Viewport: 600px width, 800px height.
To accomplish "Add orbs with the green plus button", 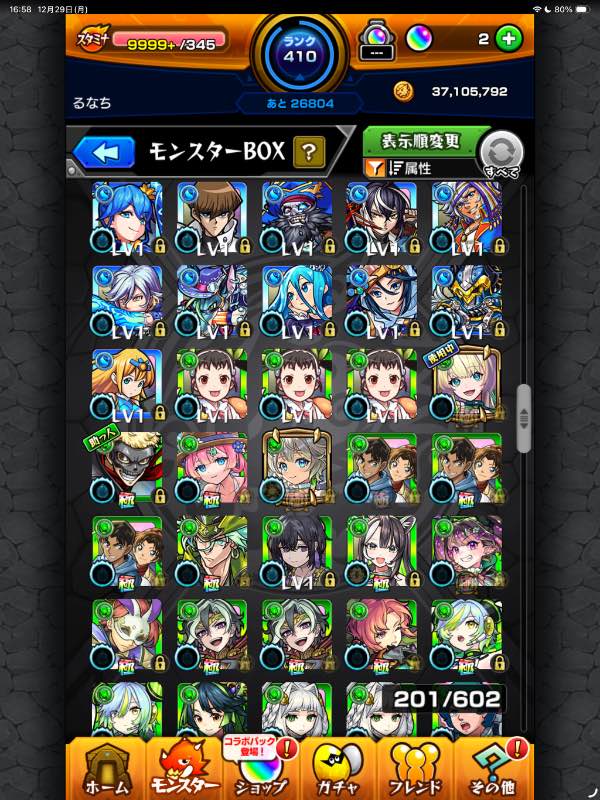I will [509, 39].
